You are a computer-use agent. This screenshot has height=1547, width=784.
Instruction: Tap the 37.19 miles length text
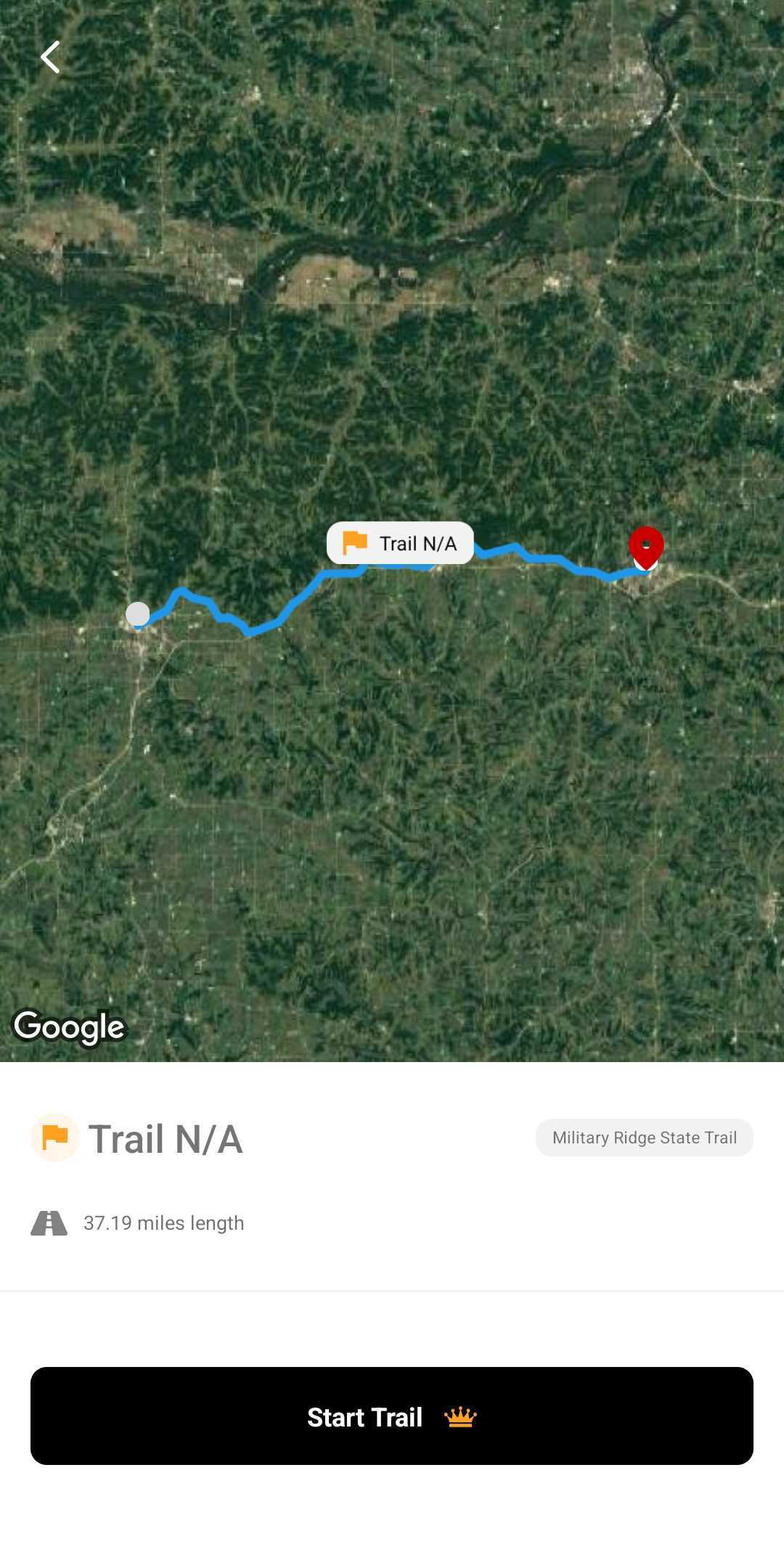coord(163,1222)
